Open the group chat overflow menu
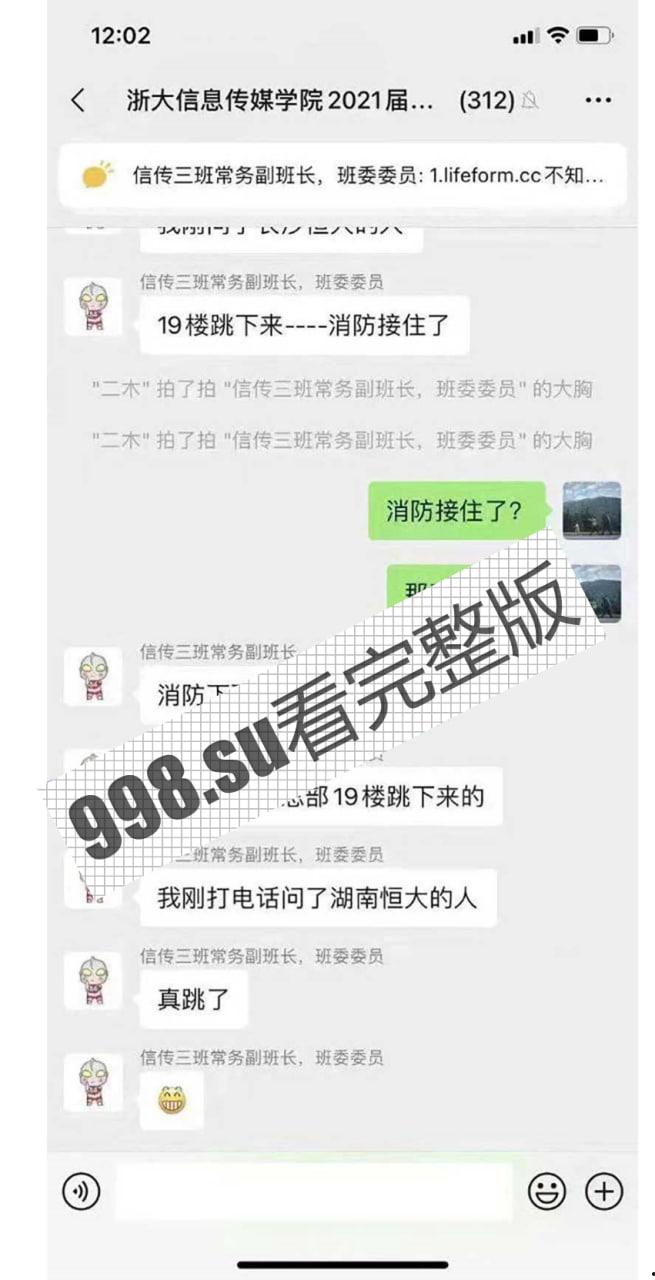 click(x=597, y=100)
